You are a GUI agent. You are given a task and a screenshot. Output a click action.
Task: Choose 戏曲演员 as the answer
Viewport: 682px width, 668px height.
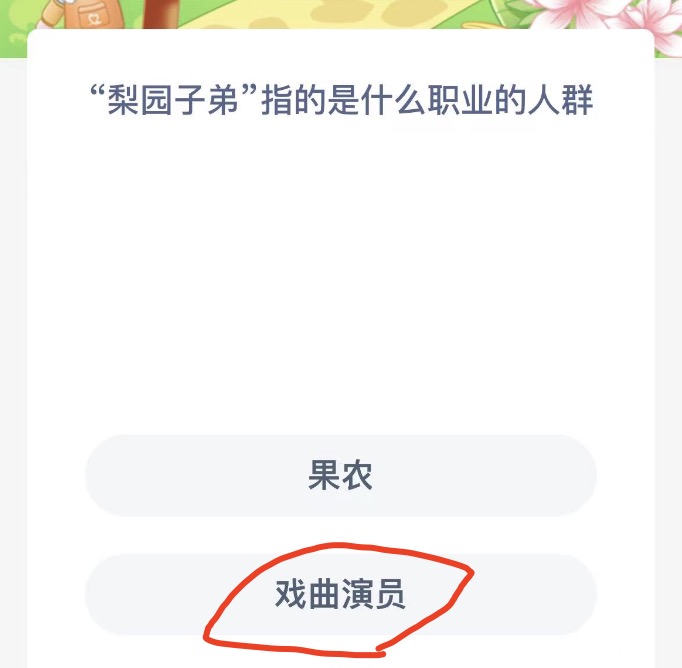[x=340, y=595]
